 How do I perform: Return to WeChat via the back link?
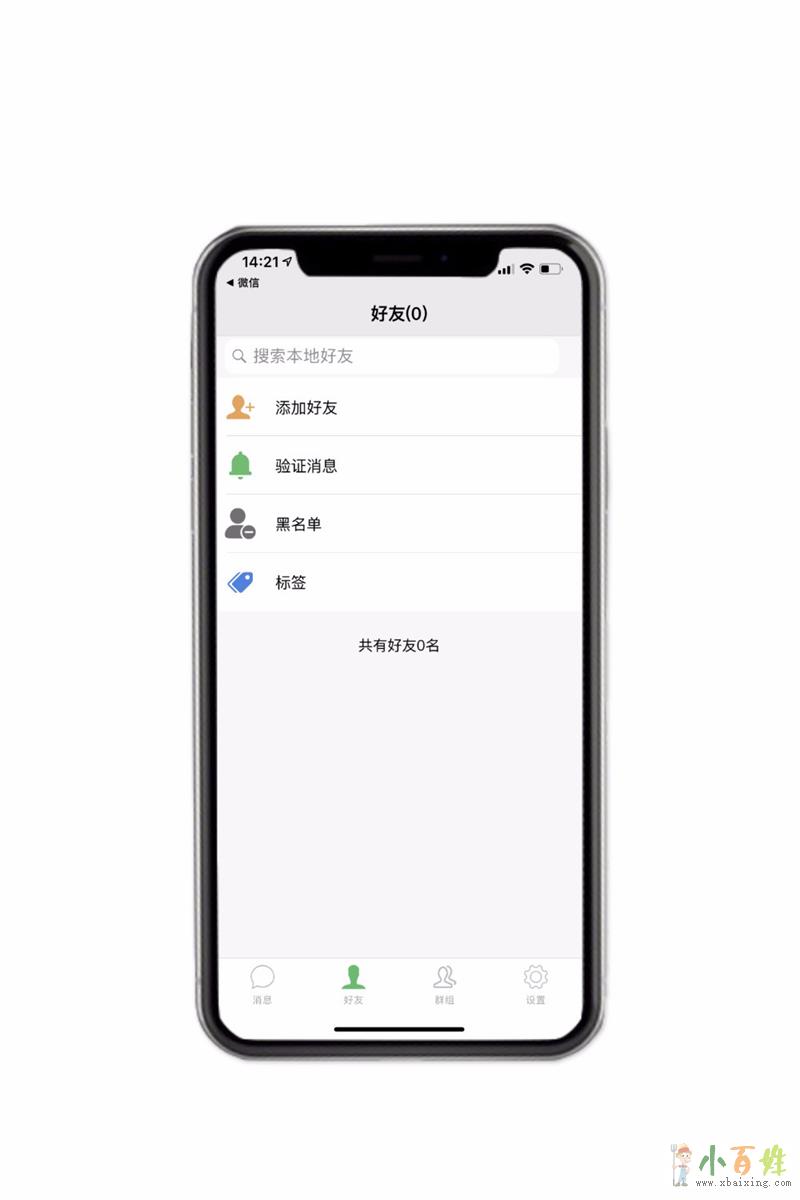coord(243,283)
